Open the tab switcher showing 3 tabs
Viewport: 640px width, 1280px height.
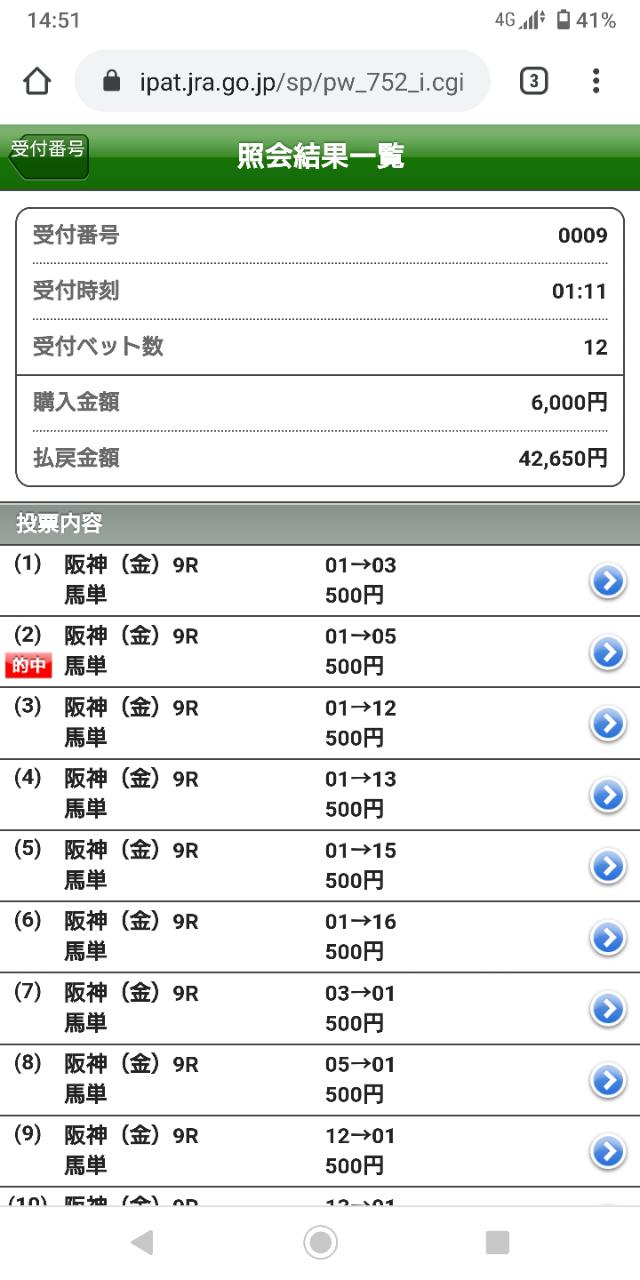pos(533,81)
